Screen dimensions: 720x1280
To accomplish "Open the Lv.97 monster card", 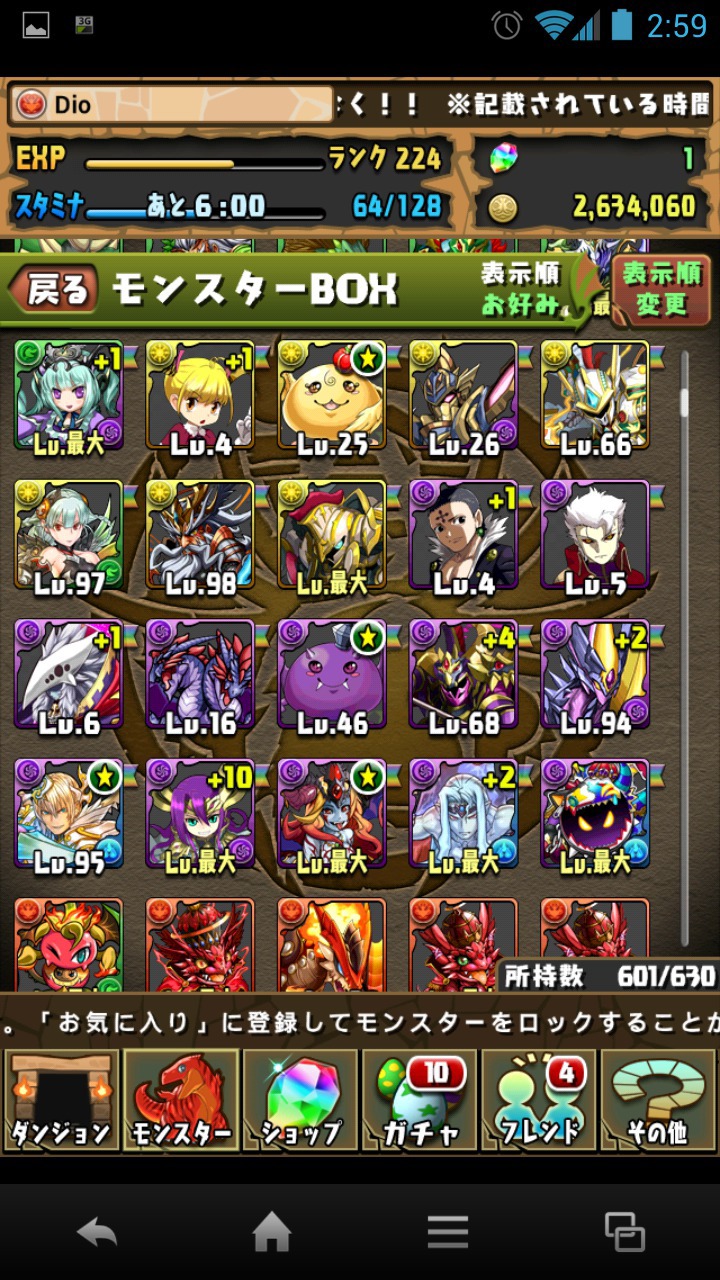I will point(68,536).
